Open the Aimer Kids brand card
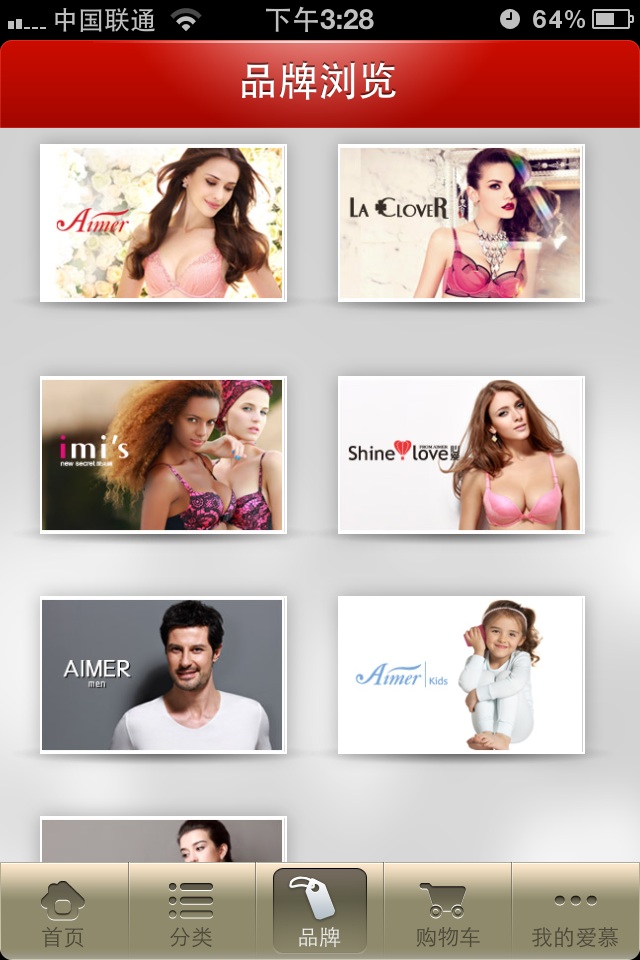This screenshot has height=960, width=640. (461, 675)
